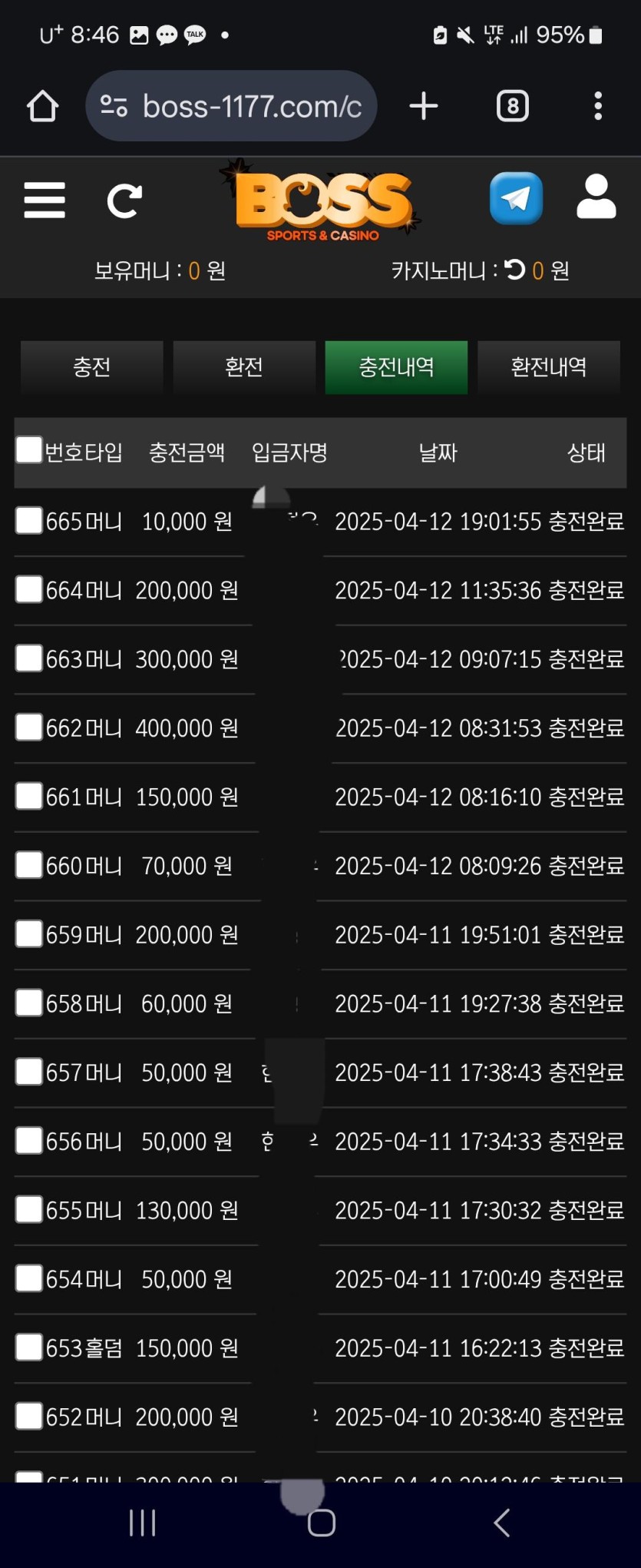Select the checkbox for entry 662
This screenshot has height=1568, width=641.
click(x=29, y=727)
